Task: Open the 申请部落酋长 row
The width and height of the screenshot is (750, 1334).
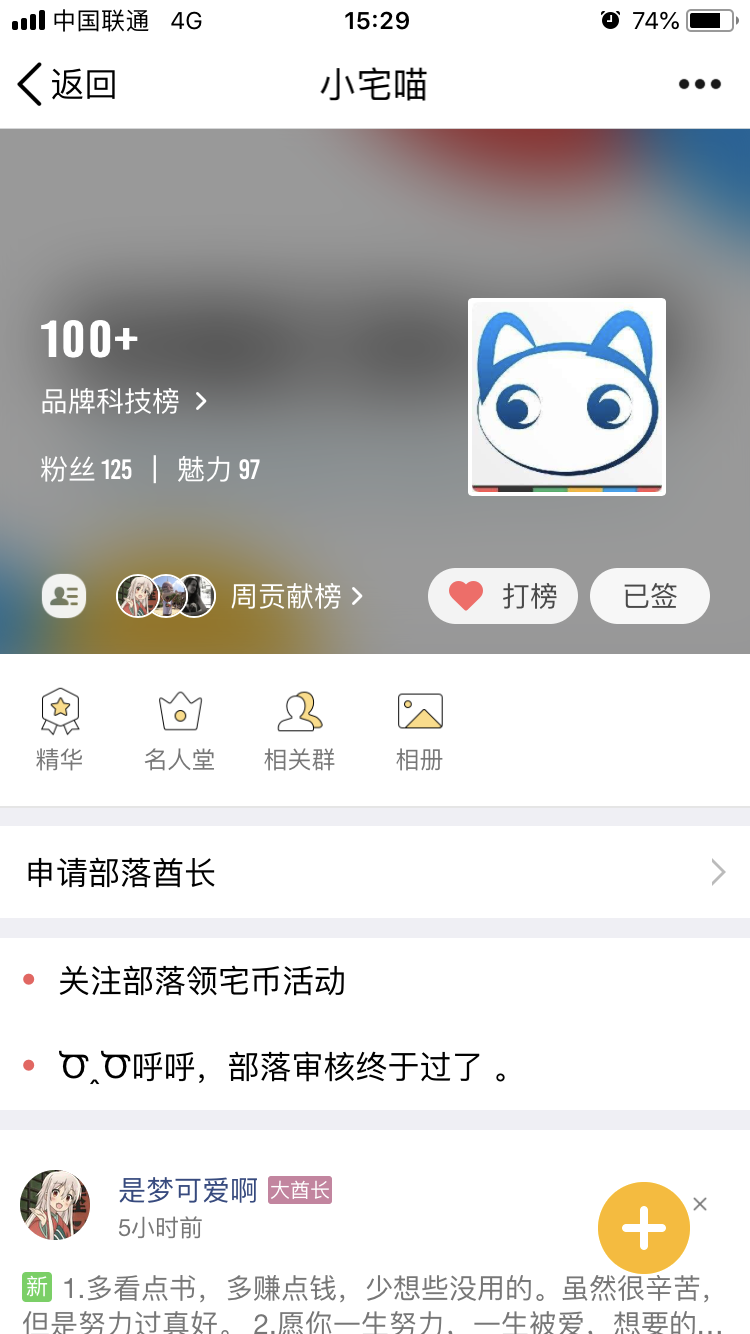Action: 375,873
